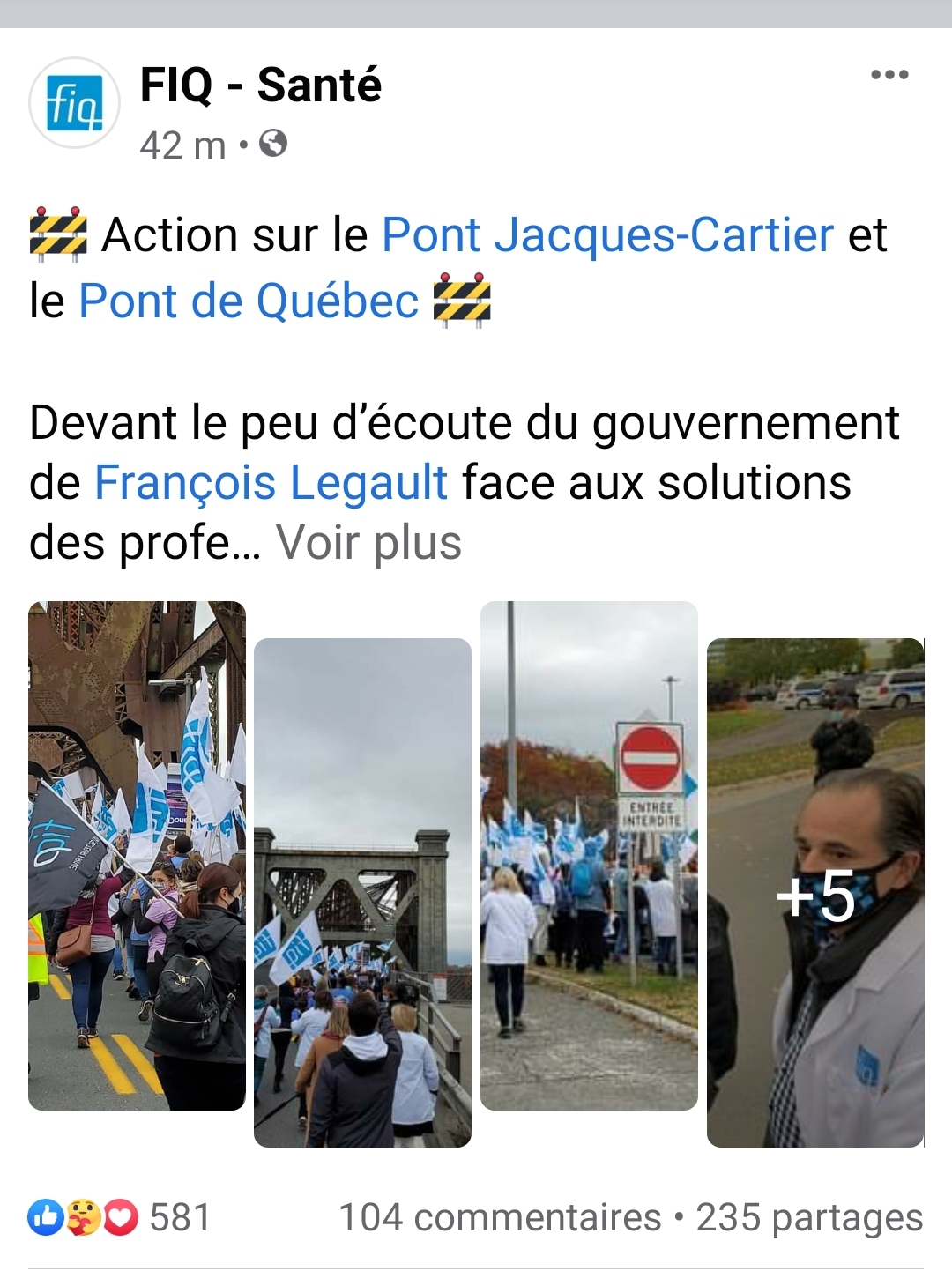Open first photo with flags under bridge
952x1271 pixels.
tap(137, 855)
